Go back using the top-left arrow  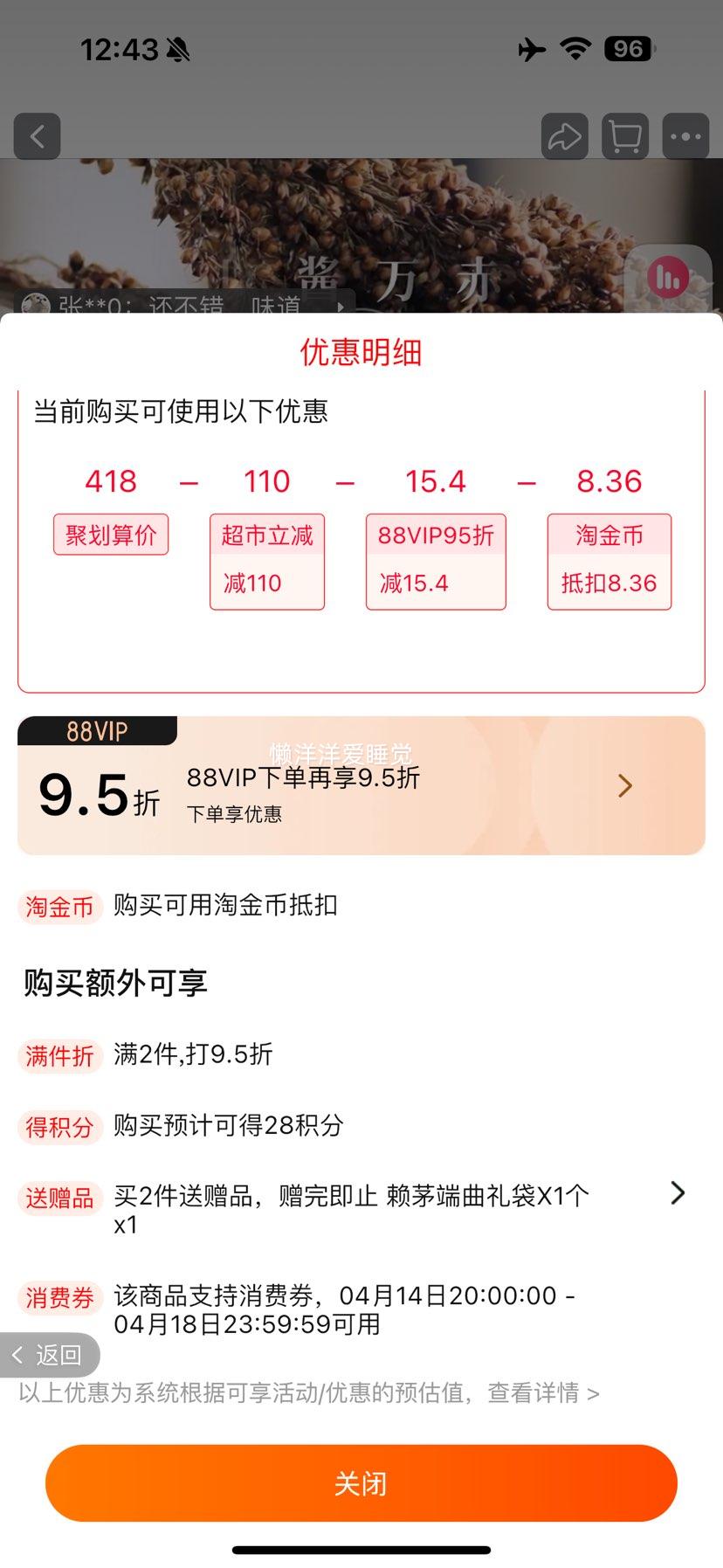37,136
